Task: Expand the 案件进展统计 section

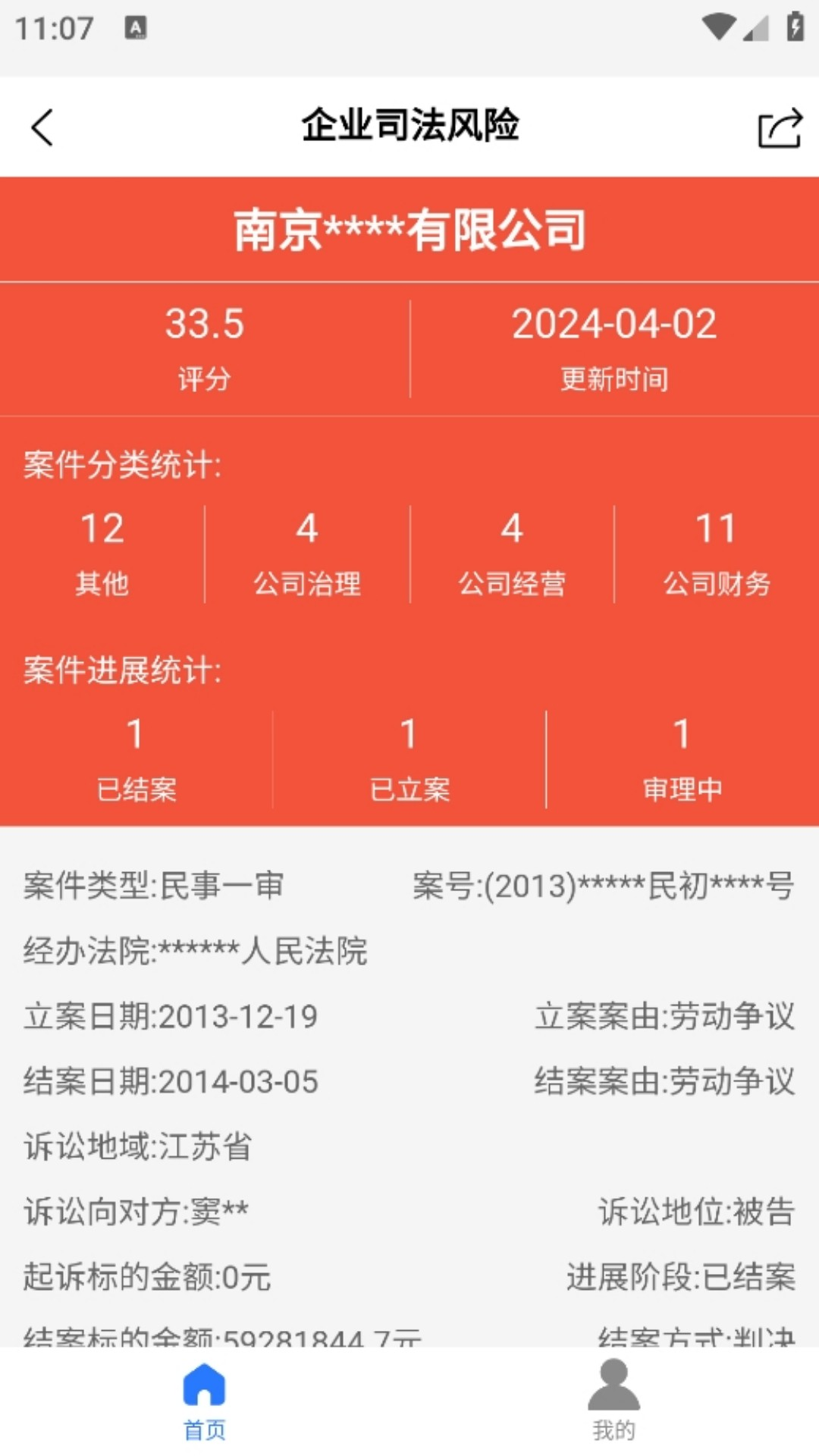Action: tap(123, 670)
